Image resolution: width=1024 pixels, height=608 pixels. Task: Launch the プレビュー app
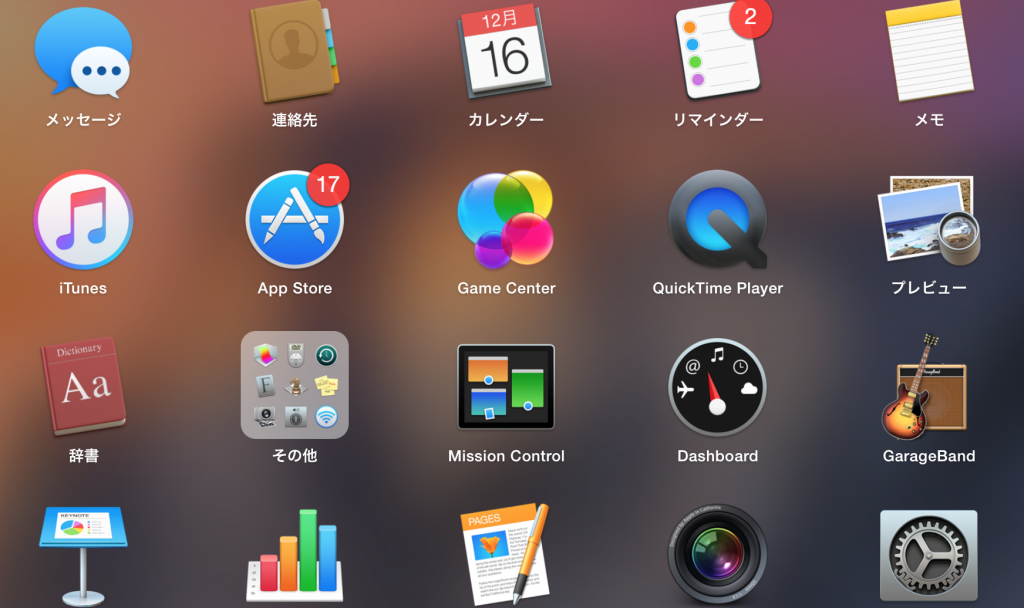pos(929,220)
